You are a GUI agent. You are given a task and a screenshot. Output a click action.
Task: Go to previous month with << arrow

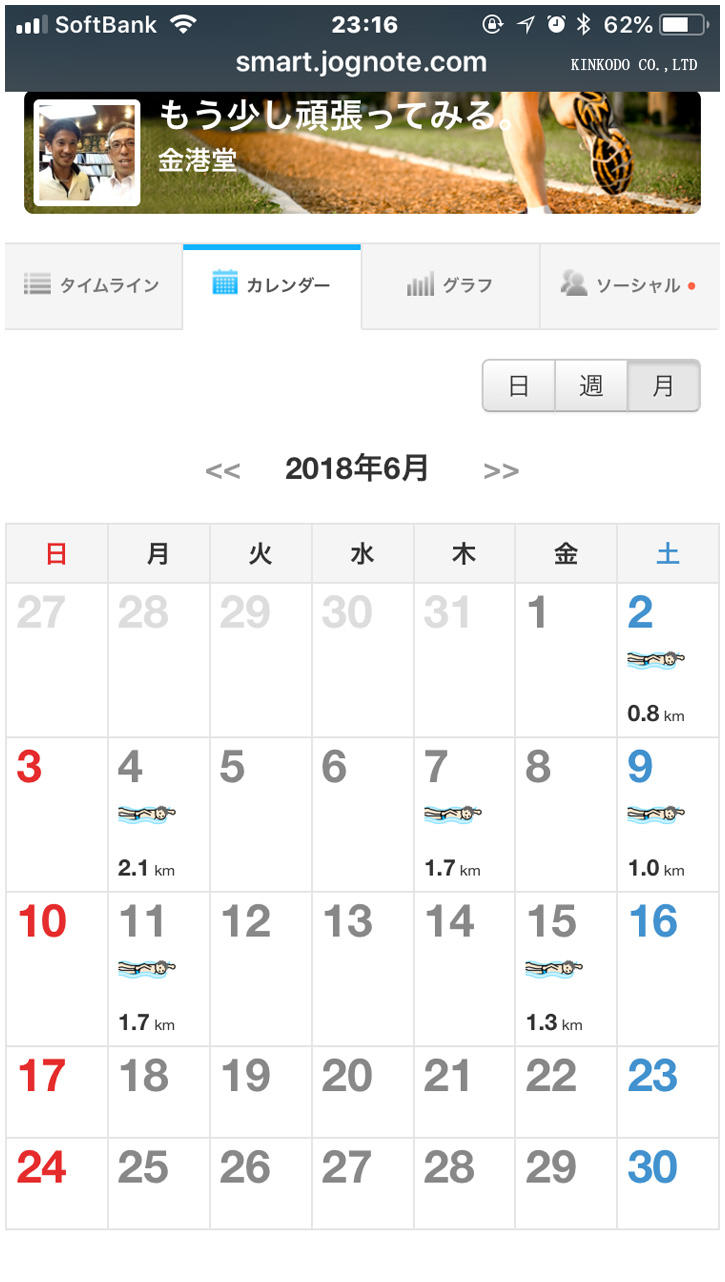[x=222, y=471]
